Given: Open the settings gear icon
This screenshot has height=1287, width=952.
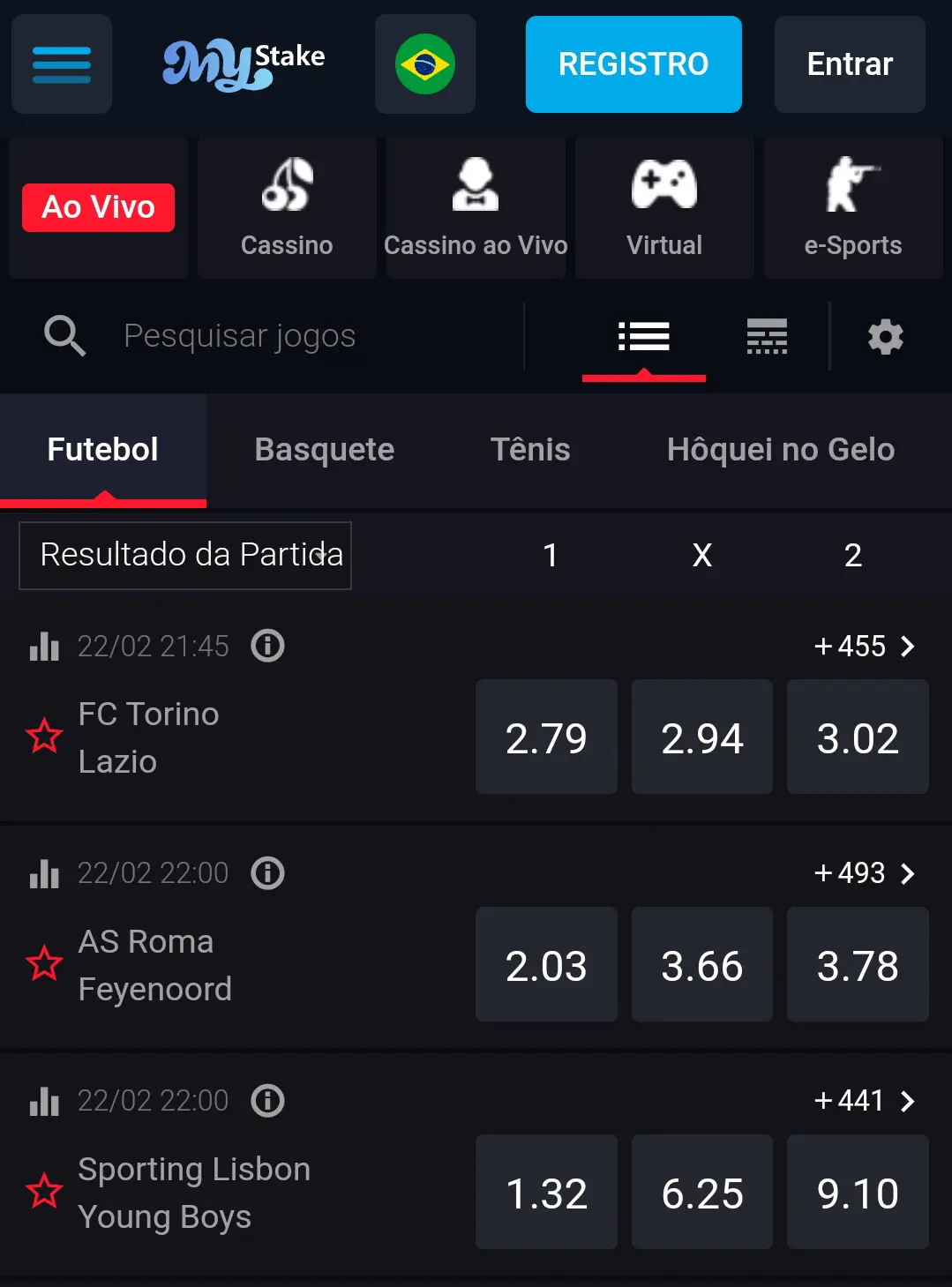Looking at the screenshot, I should (886, 336).
